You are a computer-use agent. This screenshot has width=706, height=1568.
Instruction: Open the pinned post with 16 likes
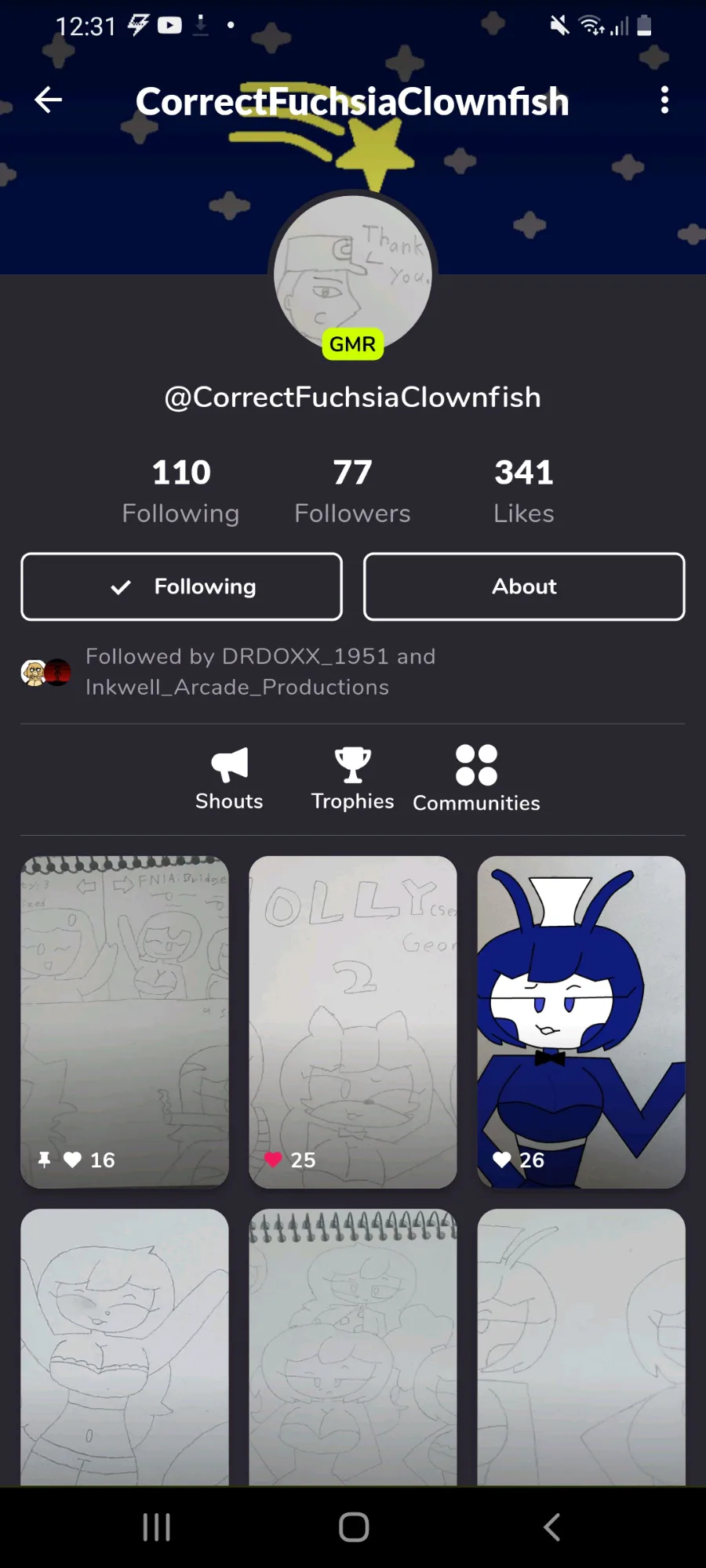[125, 1022]
